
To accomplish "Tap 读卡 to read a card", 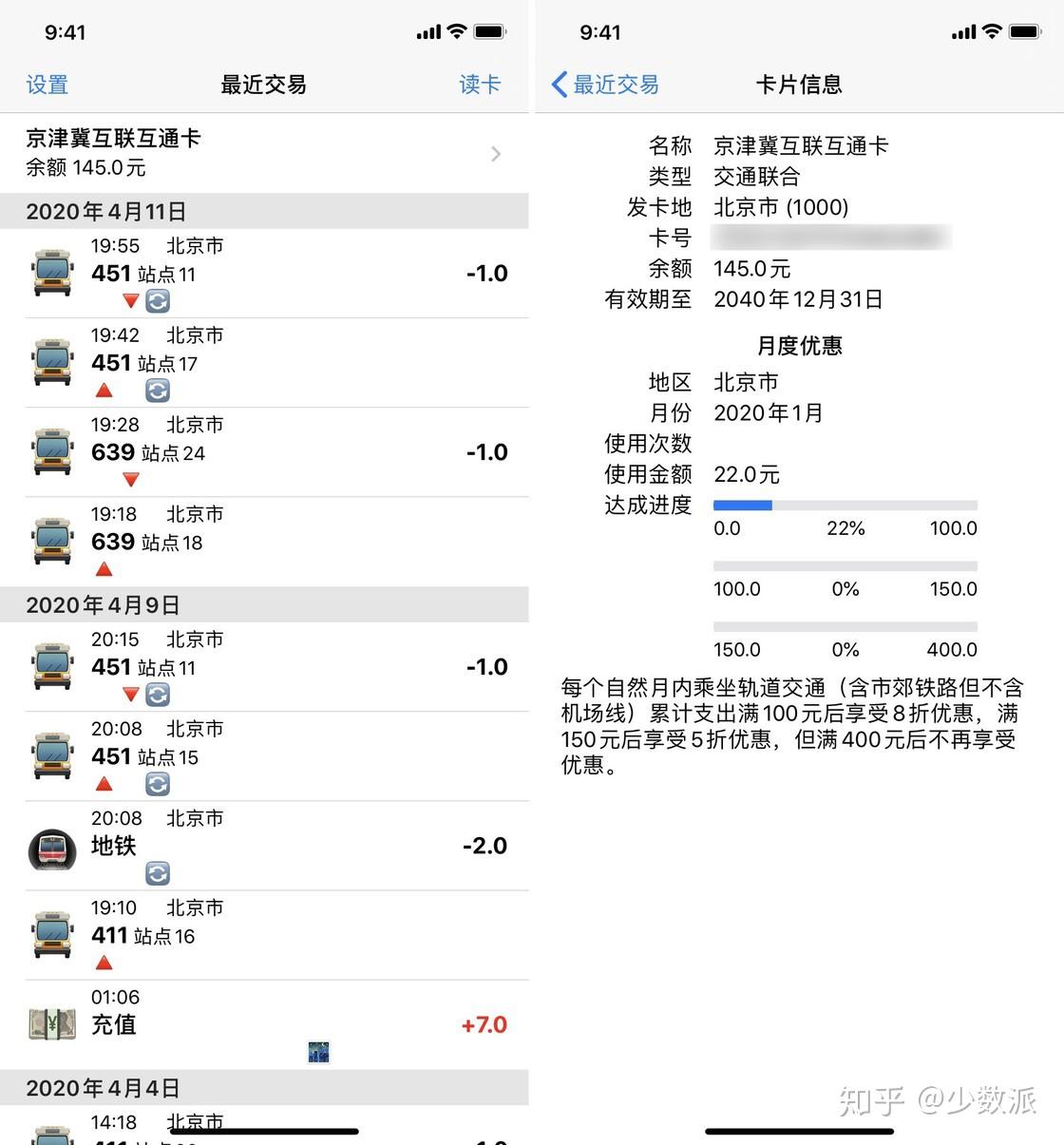I will [x=479, y=85].
